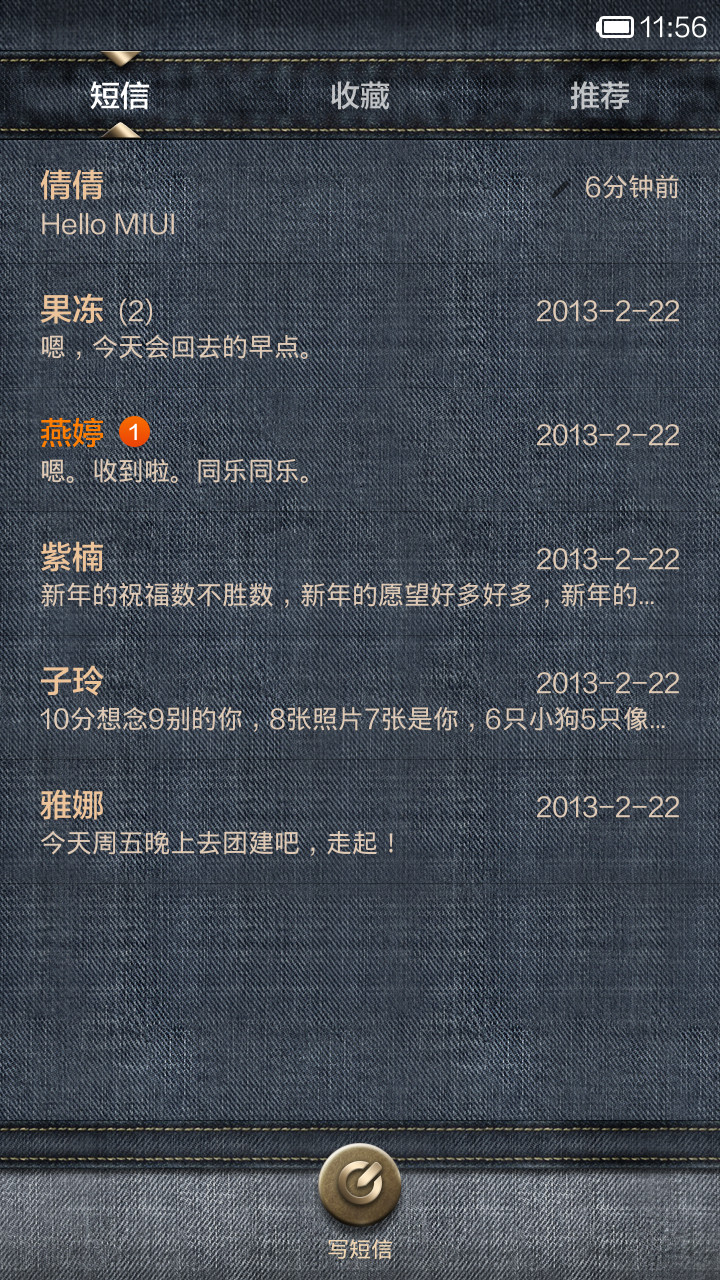Image resolution: width=720 pixels, height=1280 pixels.
Task: Switch to the 推荐 tab
Action: click(x=600, y=96)
